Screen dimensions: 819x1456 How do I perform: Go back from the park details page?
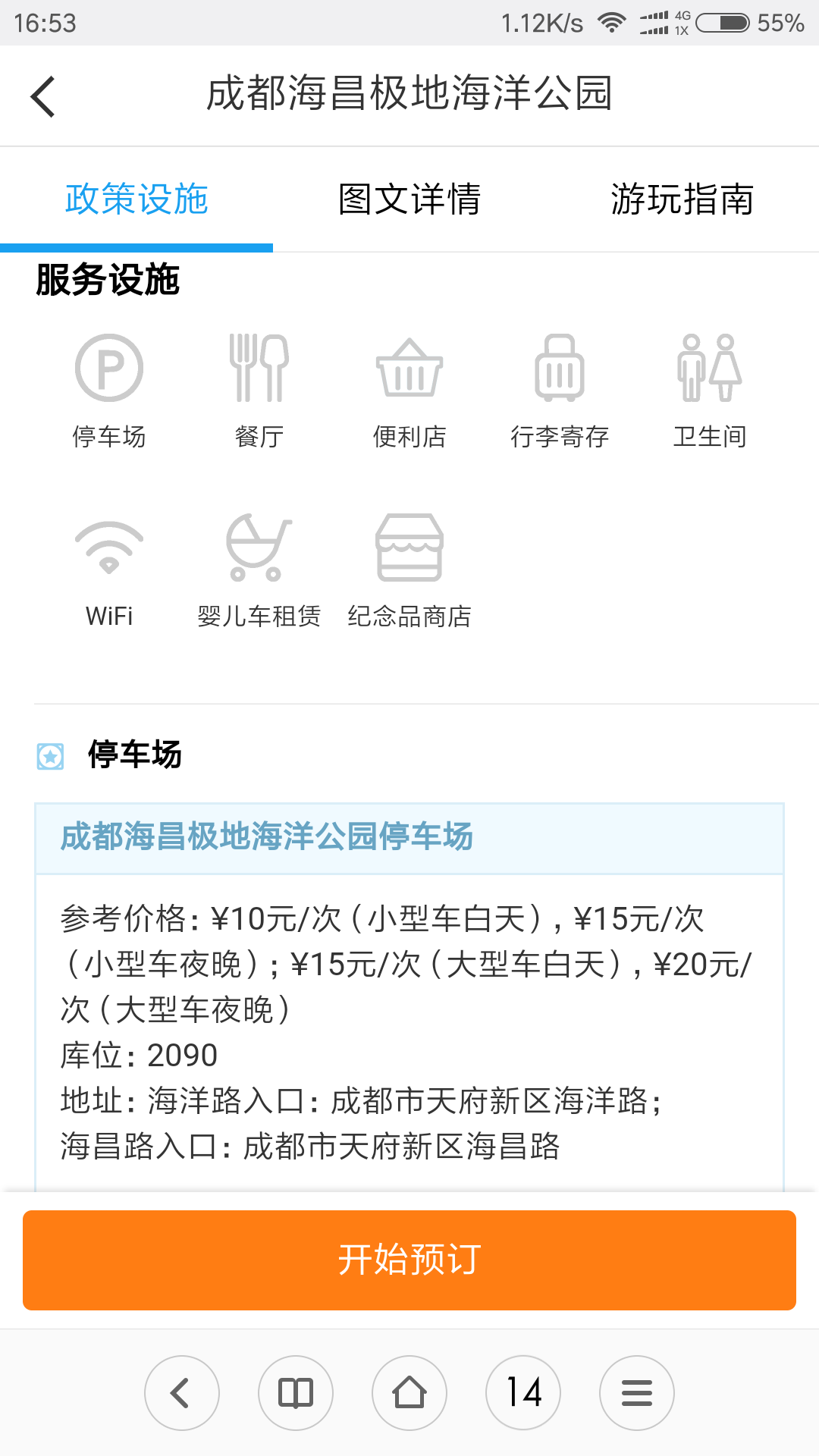click(43, 96)
